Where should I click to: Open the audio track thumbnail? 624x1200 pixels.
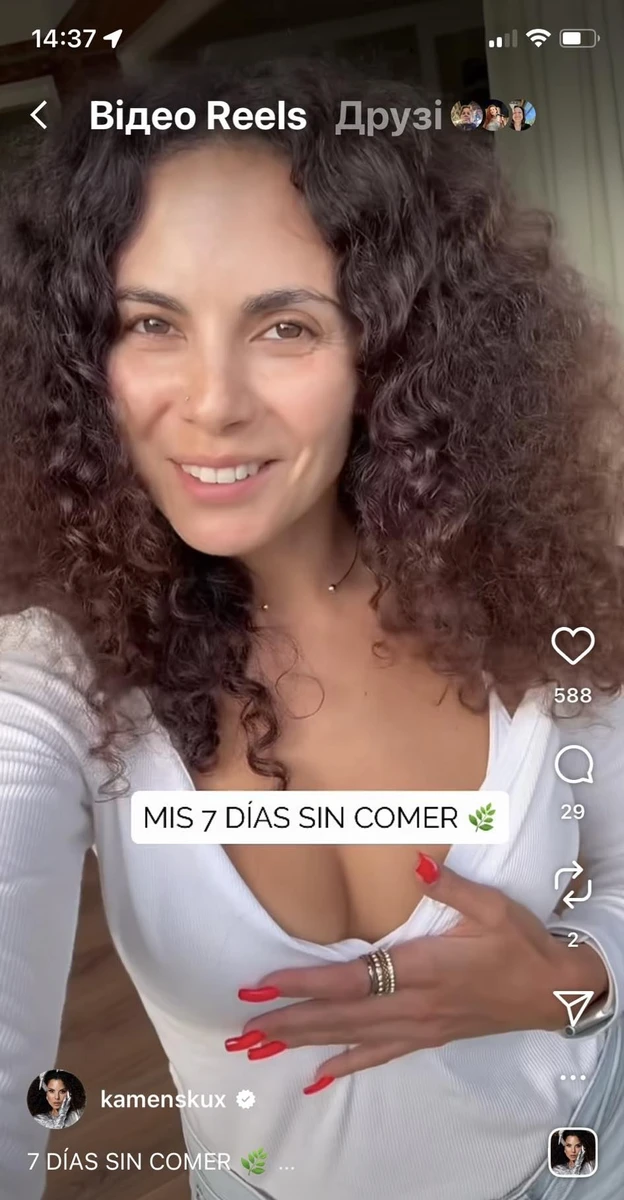coord(573,1152)
